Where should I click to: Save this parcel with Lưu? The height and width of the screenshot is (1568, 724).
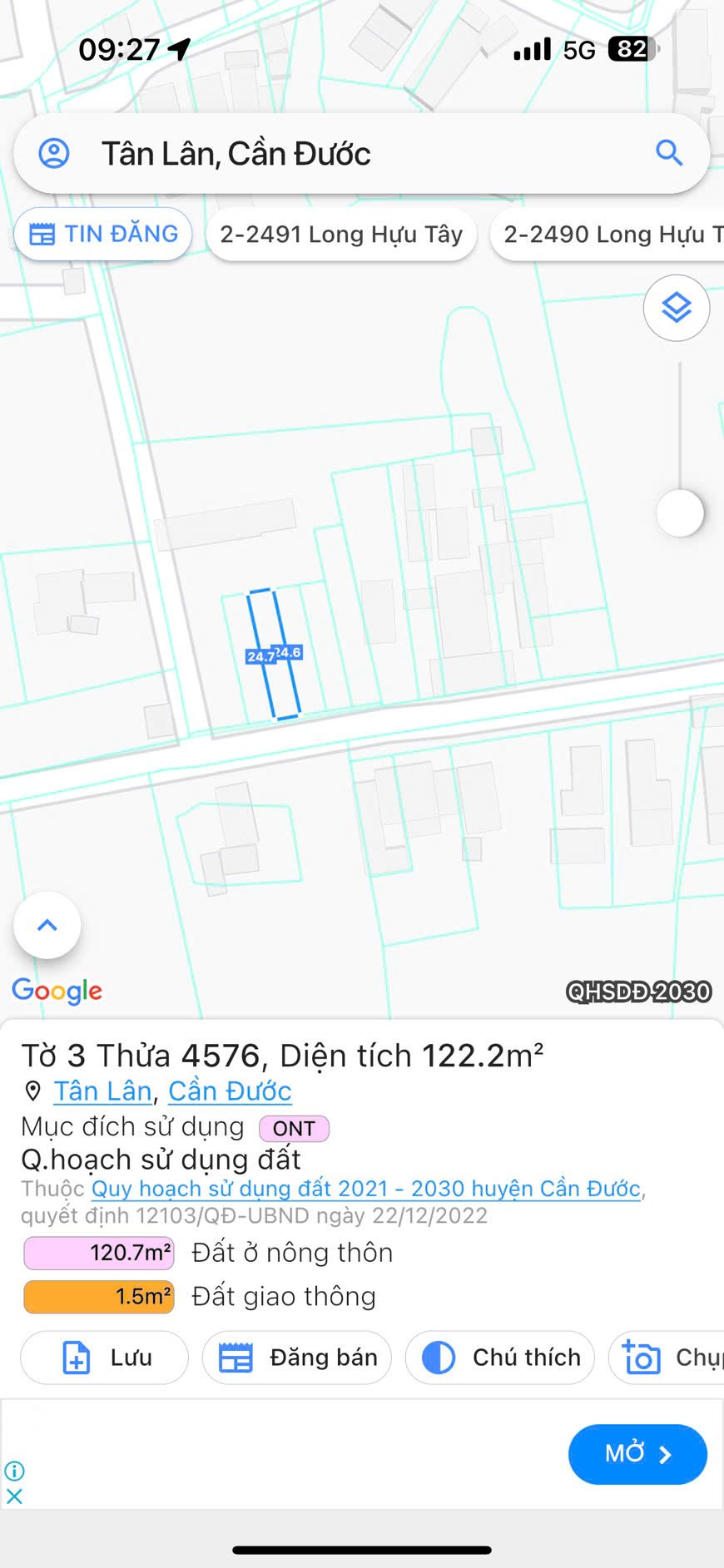105,1358
